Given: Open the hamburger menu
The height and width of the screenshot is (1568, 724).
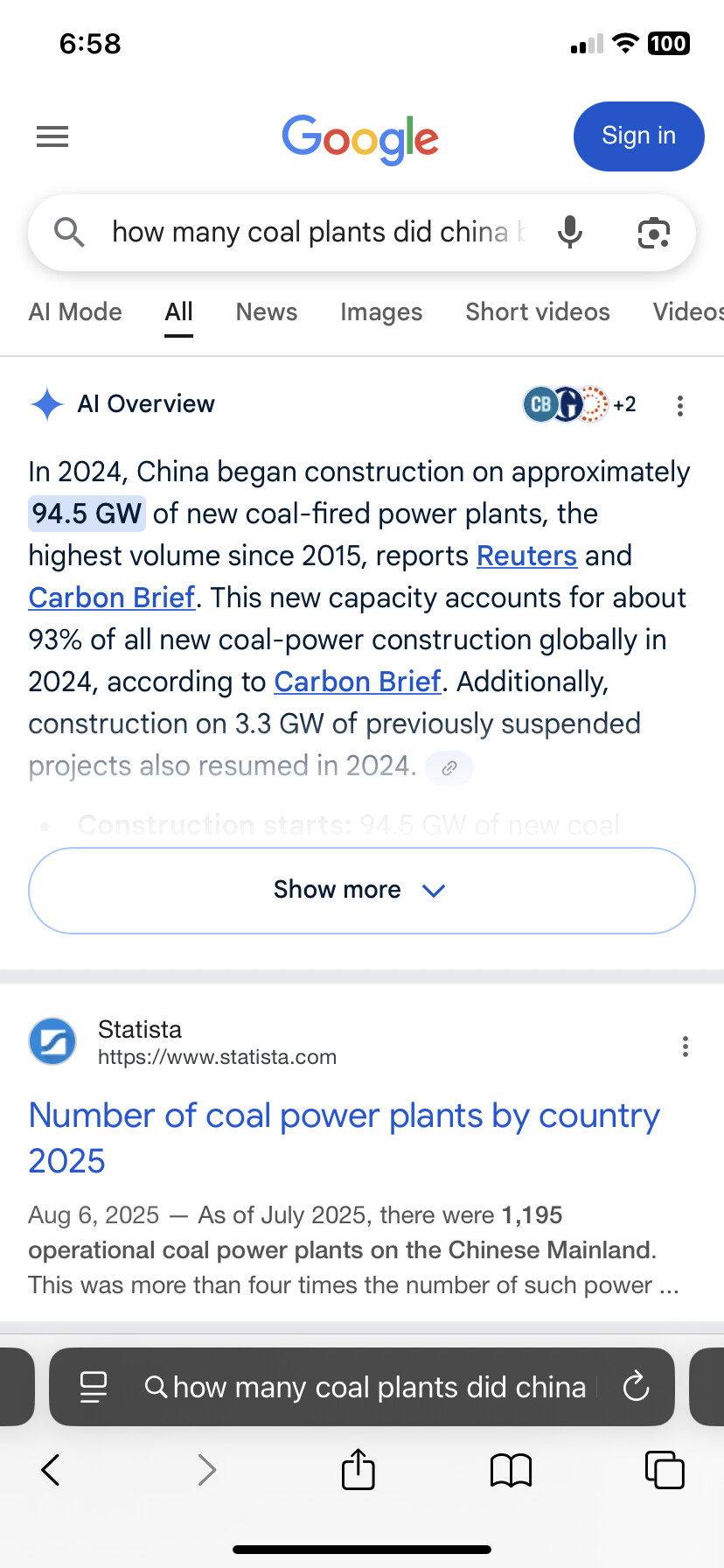Looking at the screenshot, I should pyautogui.click(x=52, y=136).
